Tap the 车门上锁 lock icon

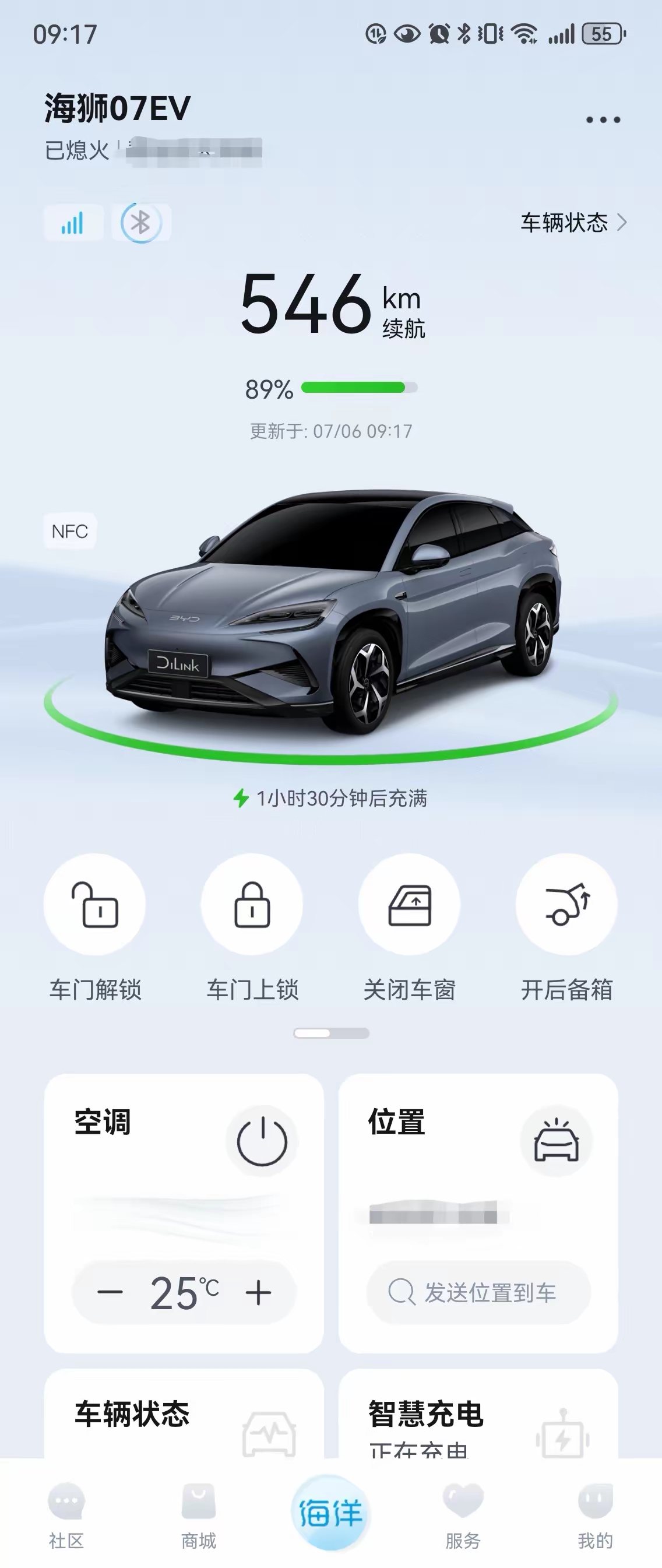251,905
